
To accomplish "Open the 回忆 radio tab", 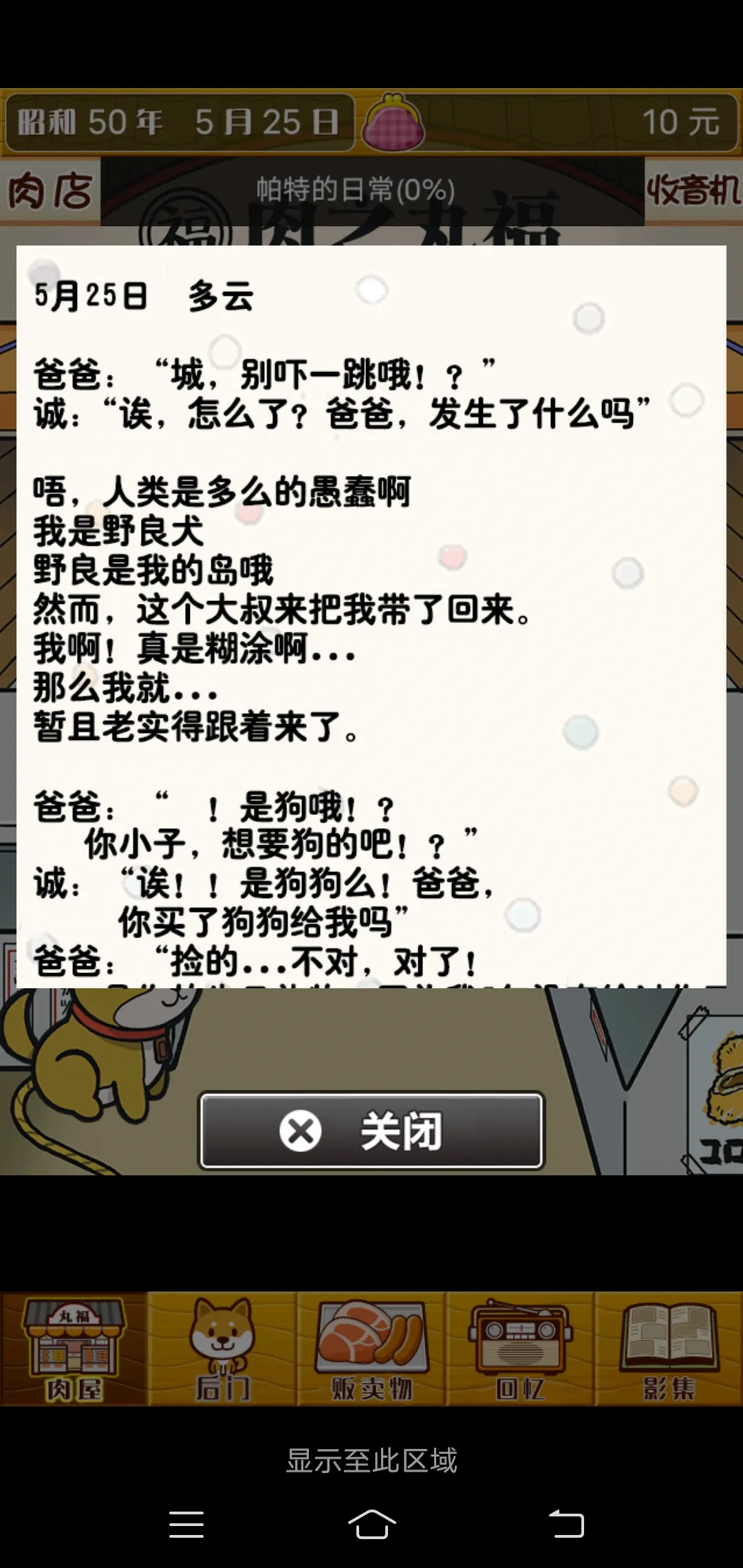I will coord(521,1349).
